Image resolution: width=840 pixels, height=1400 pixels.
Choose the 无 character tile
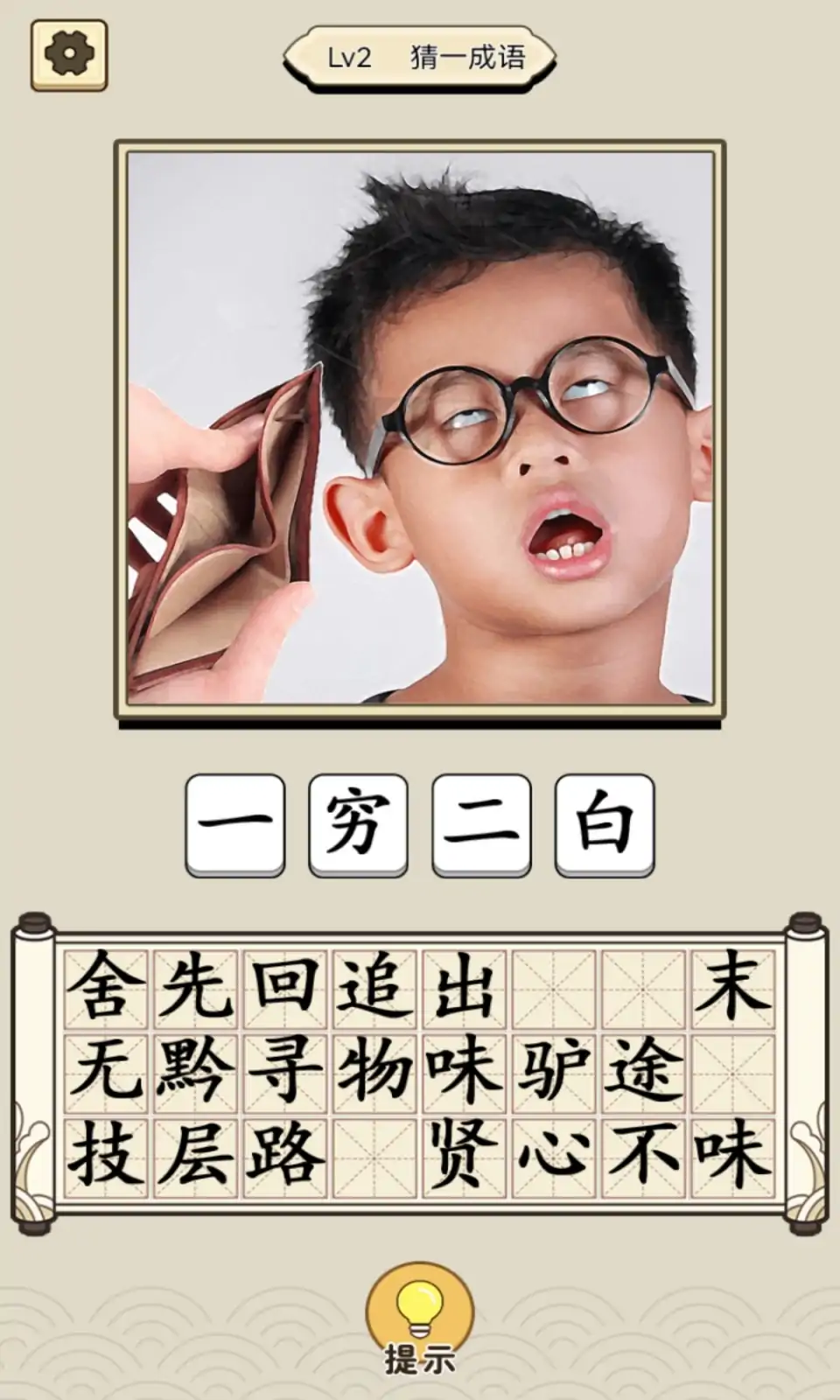coord(107,1071)
